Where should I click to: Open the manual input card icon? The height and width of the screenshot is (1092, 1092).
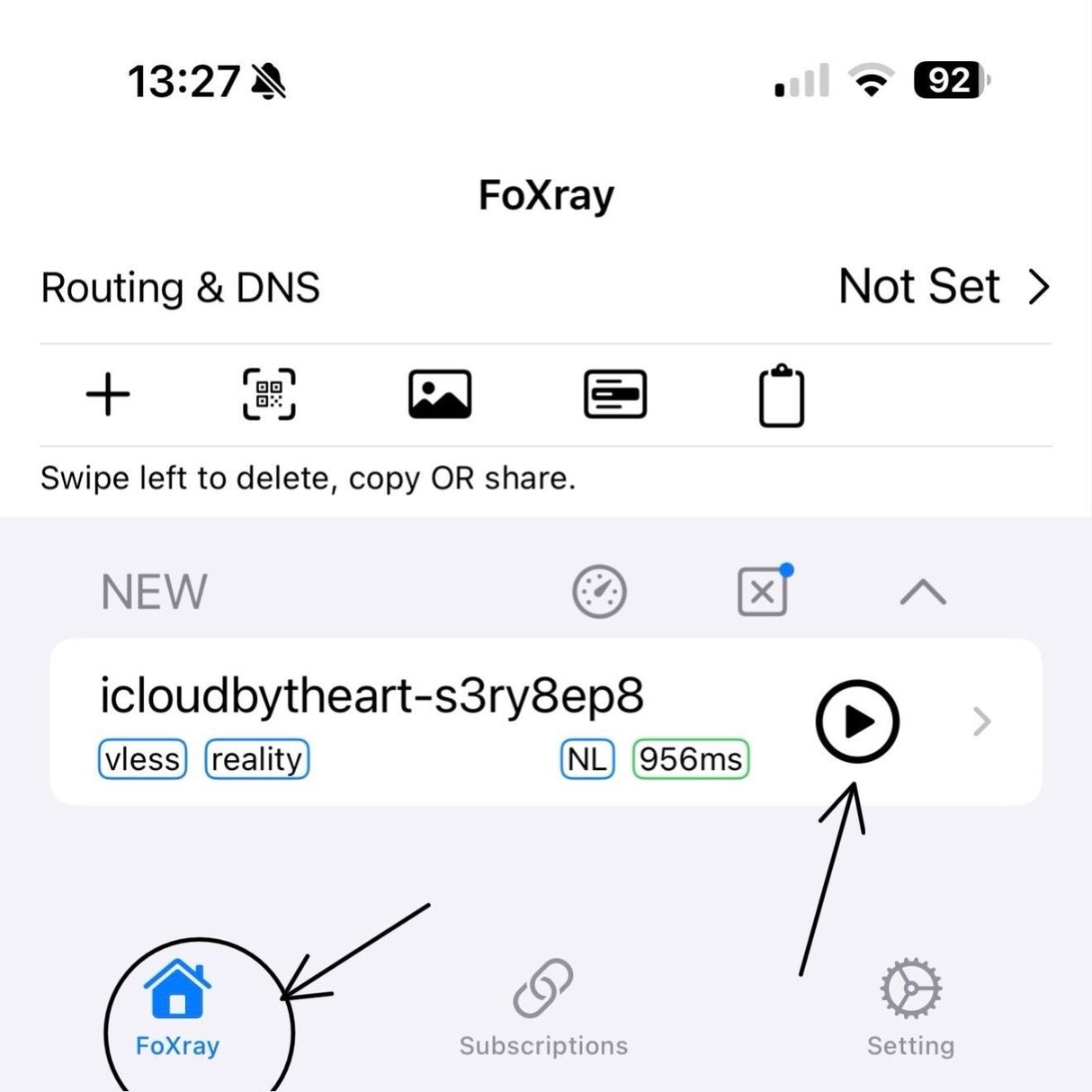point(615,395)
